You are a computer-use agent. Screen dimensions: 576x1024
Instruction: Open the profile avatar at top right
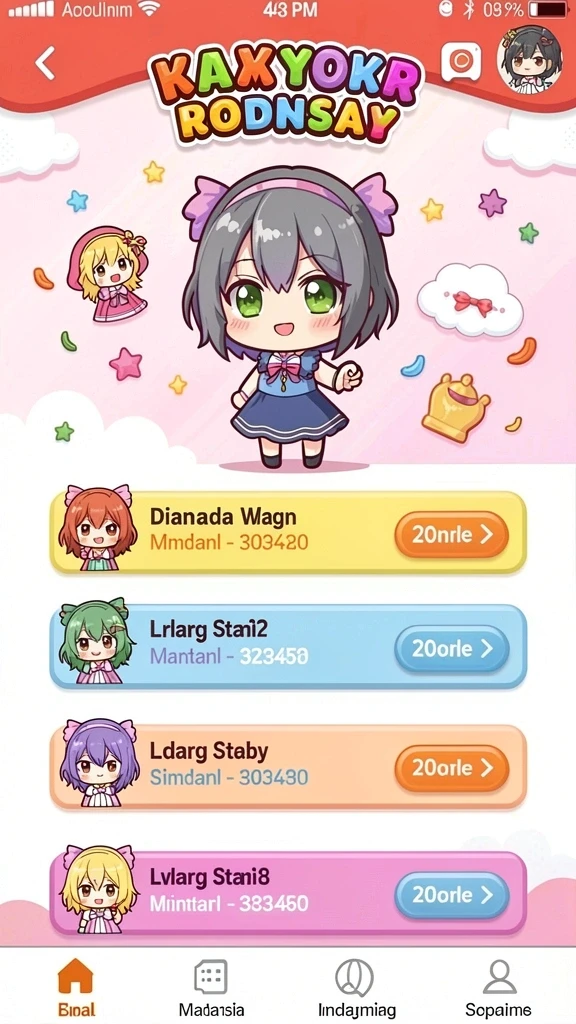point(530,59)
